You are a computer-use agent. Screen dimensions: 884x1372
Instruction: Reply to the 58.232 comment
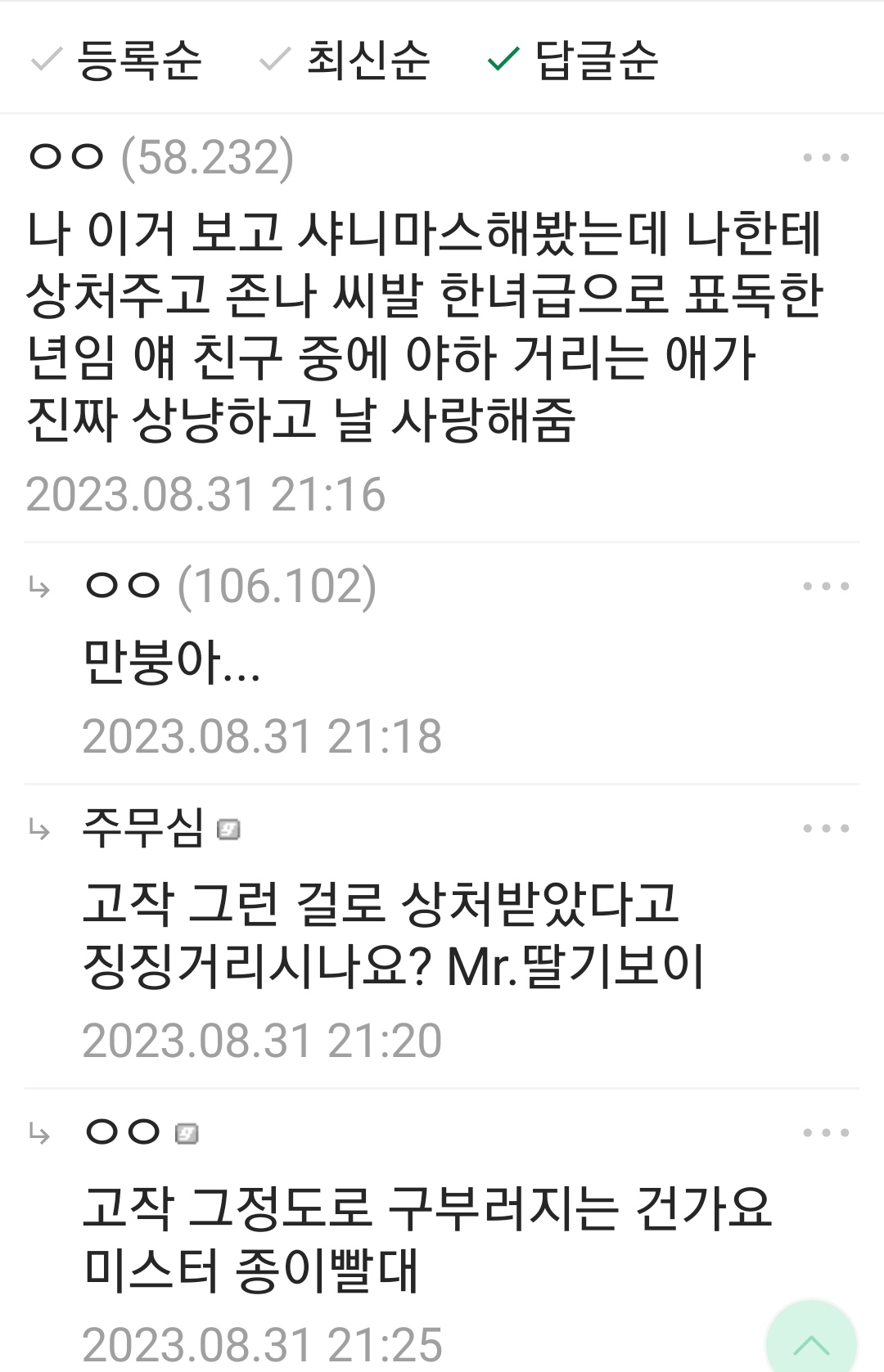409,327
